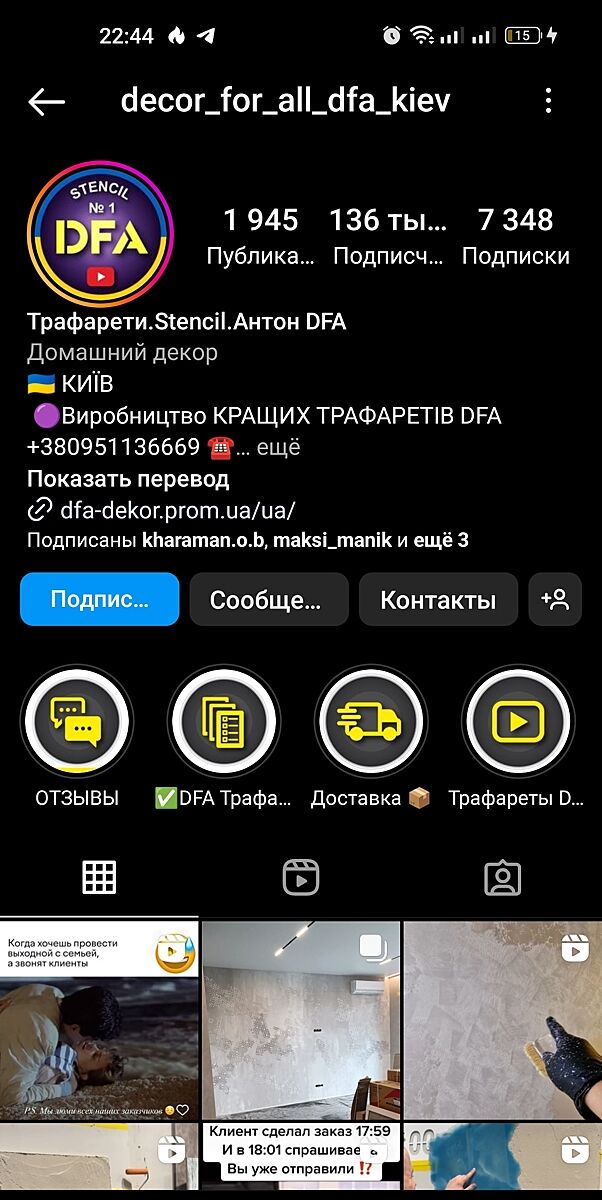Open the ✅DFA Трафа... highlight
The height and width of the screenshot is (1200, 602).
224,720
